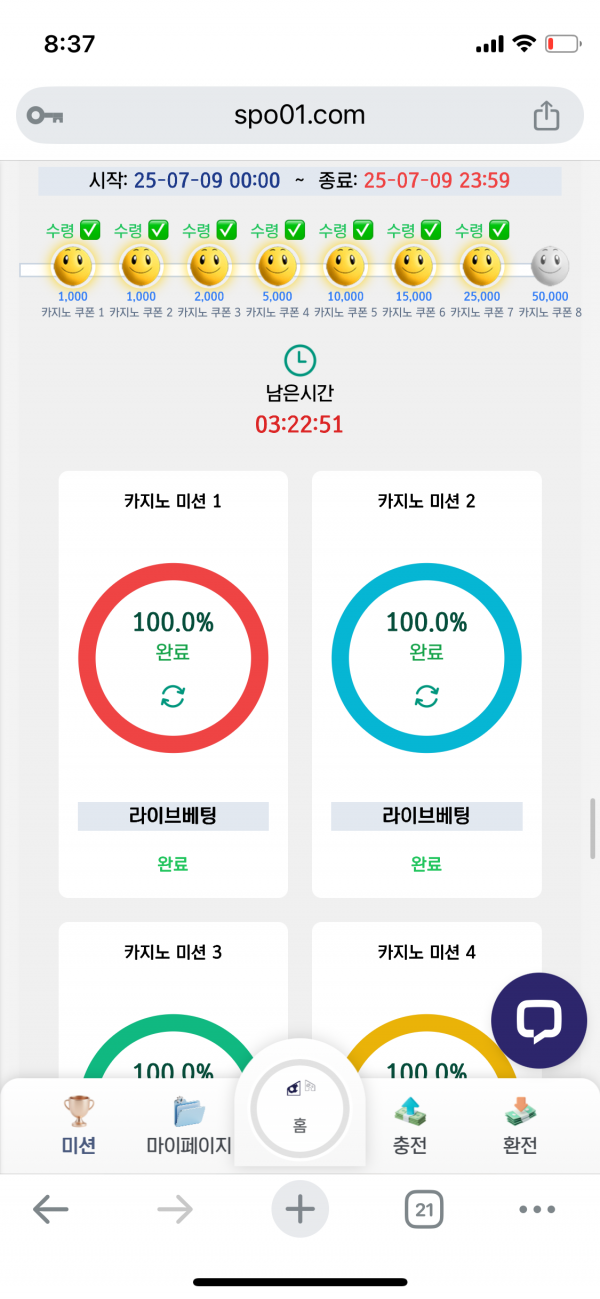
Task: Open the browser overflow menu
Action: click(x=537, y=1210)
